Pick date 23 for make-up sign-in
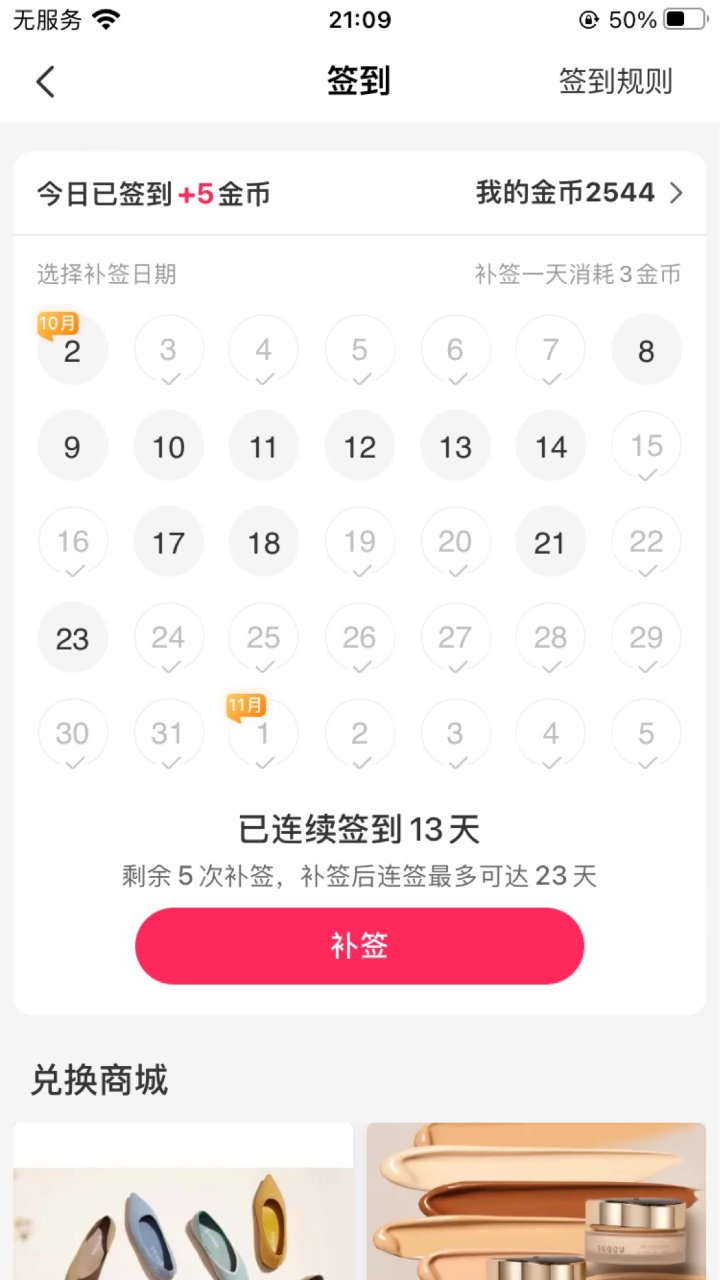The height and width of the screenshot is (1280, 720). point(72,638)
